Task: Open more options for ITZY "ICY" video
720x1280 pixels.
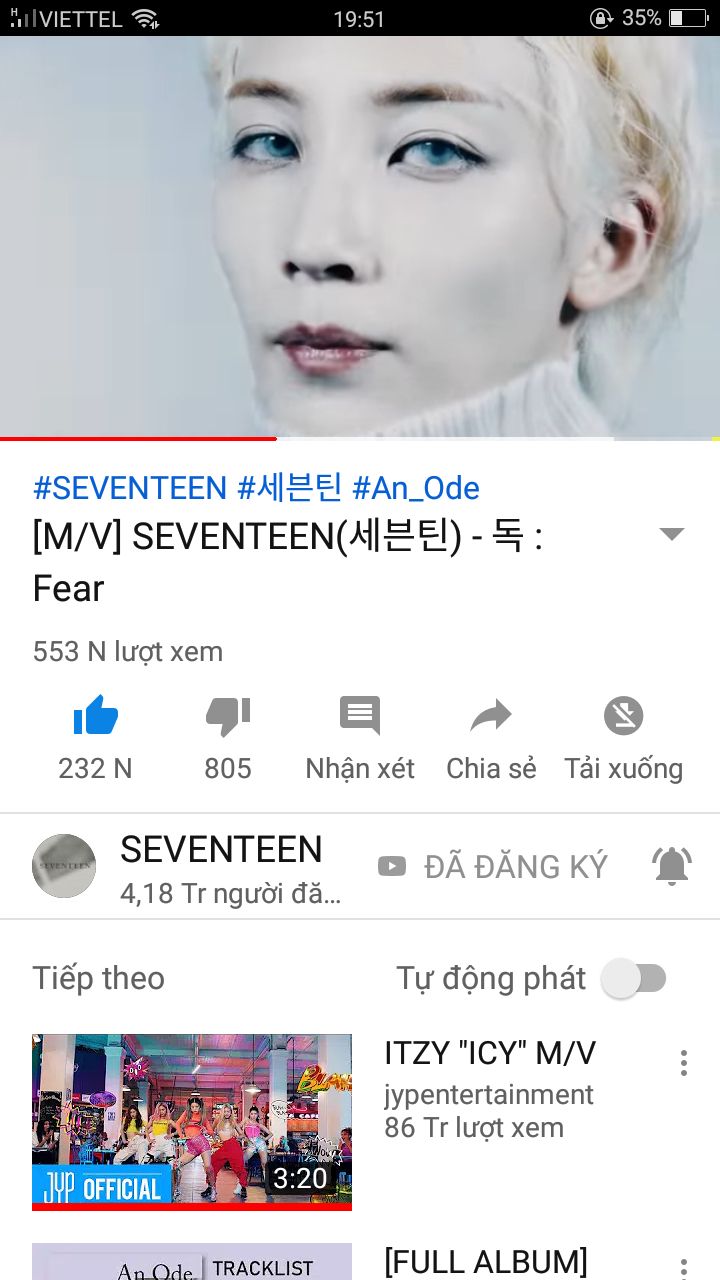Action: [684, 1062]
